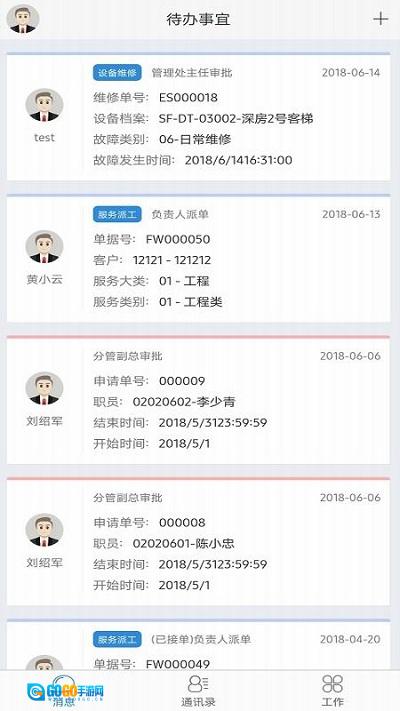Open the plus add button
400x711 pixels.
click(x=380, y=19)
